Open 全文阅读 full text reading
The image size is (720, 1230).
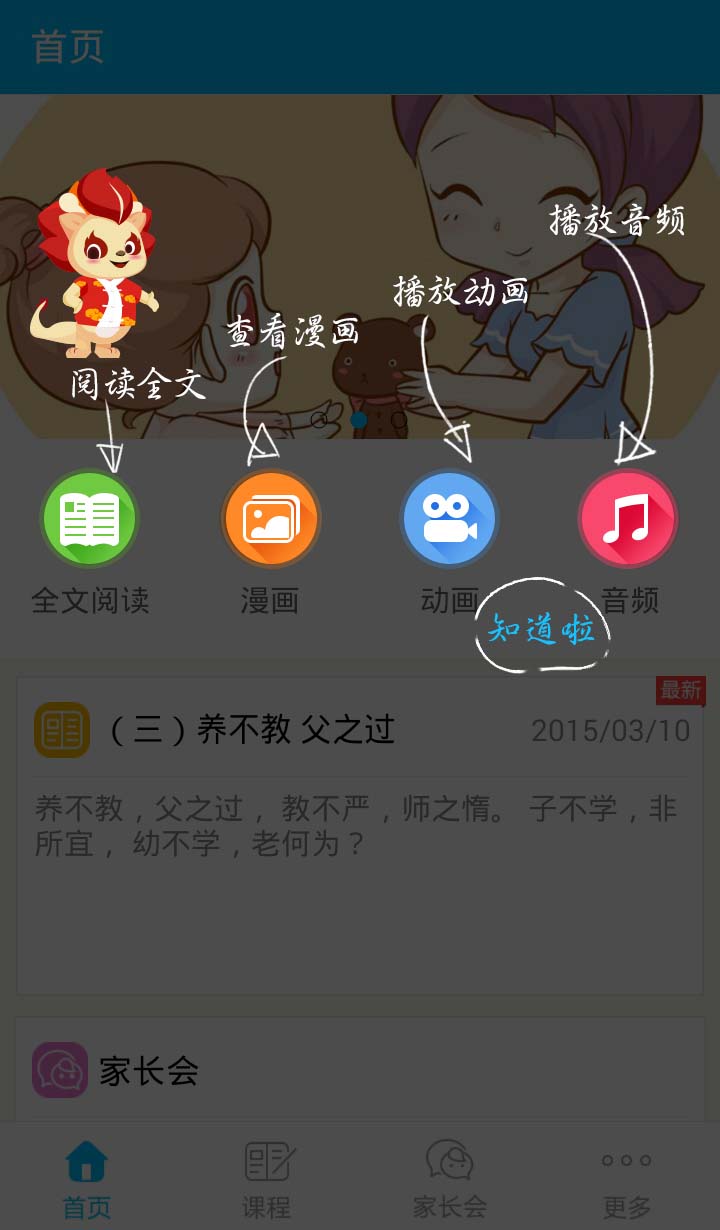pos(89,519)
